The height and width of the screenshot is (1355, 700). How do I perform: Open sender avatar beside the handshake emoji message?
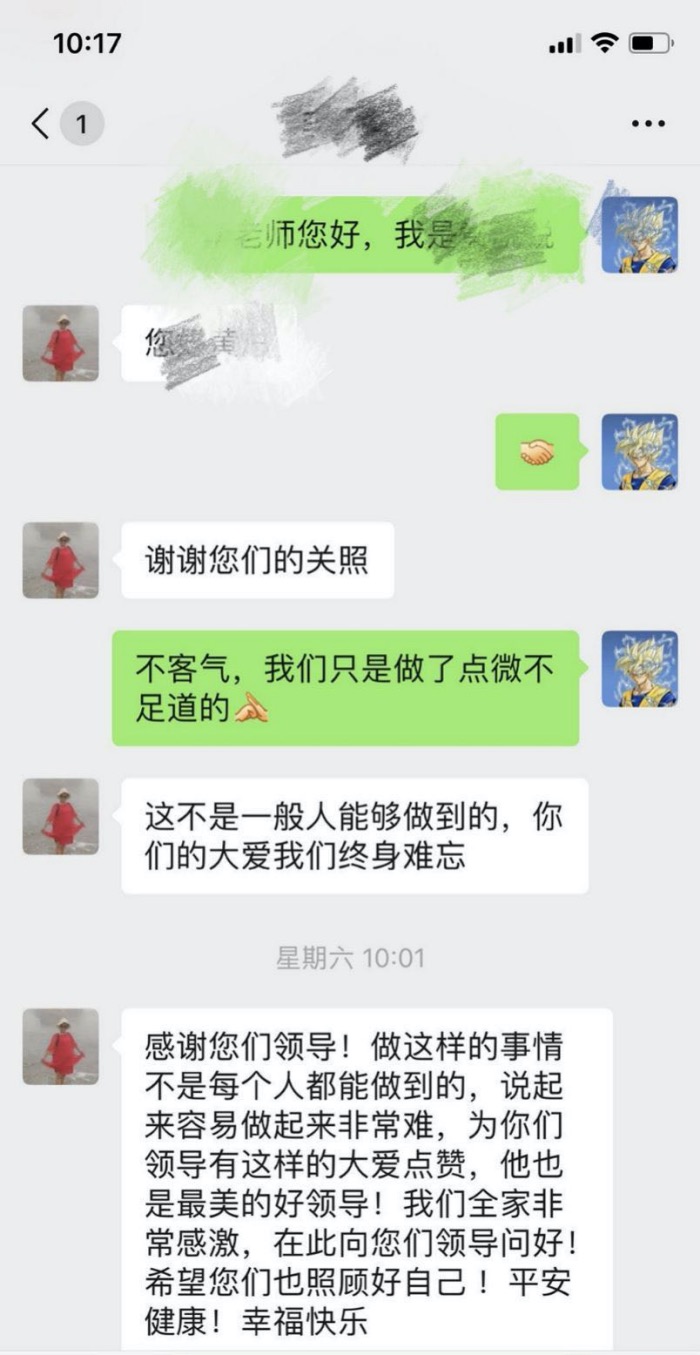[639, 452]
